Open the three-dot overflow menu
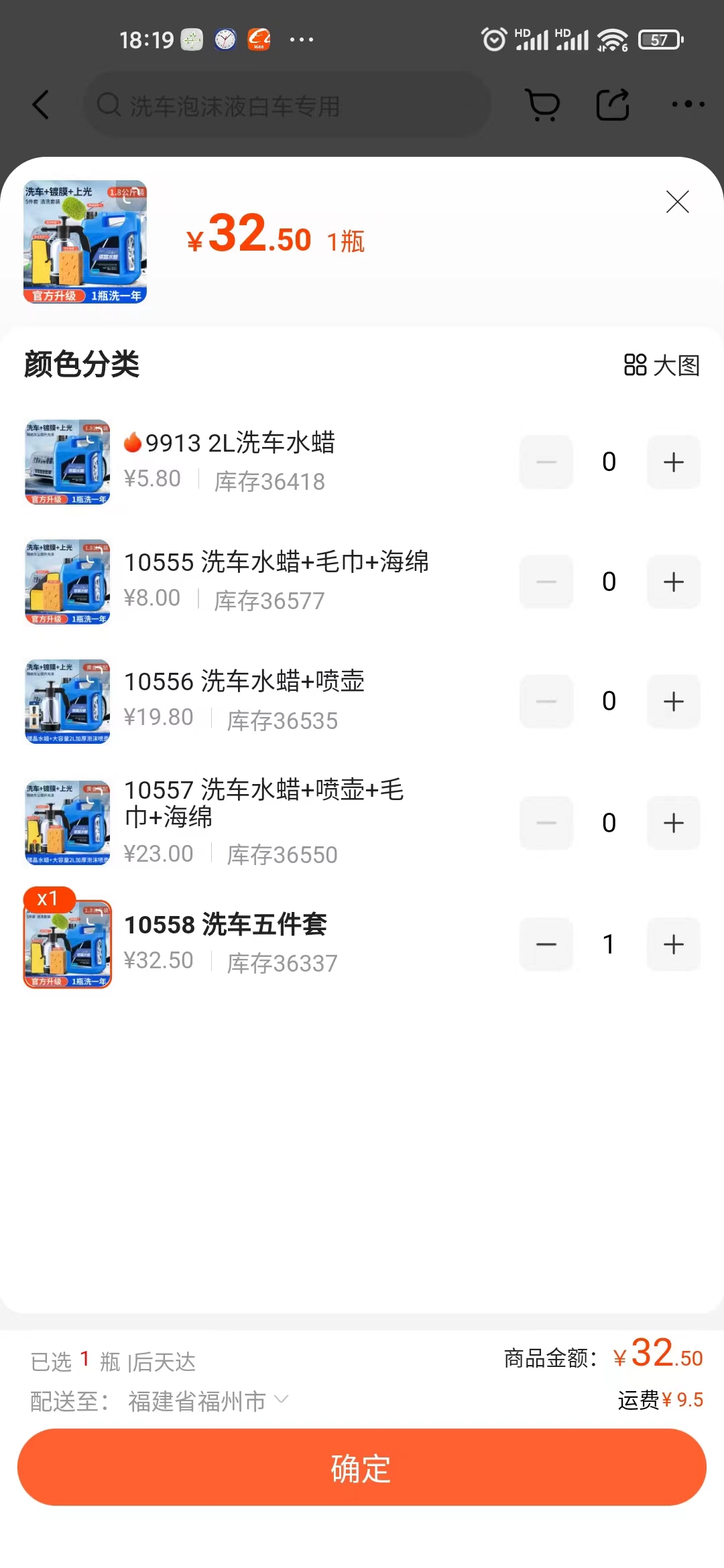This screenshot has width=724, height=1568. tap(688, 105)
